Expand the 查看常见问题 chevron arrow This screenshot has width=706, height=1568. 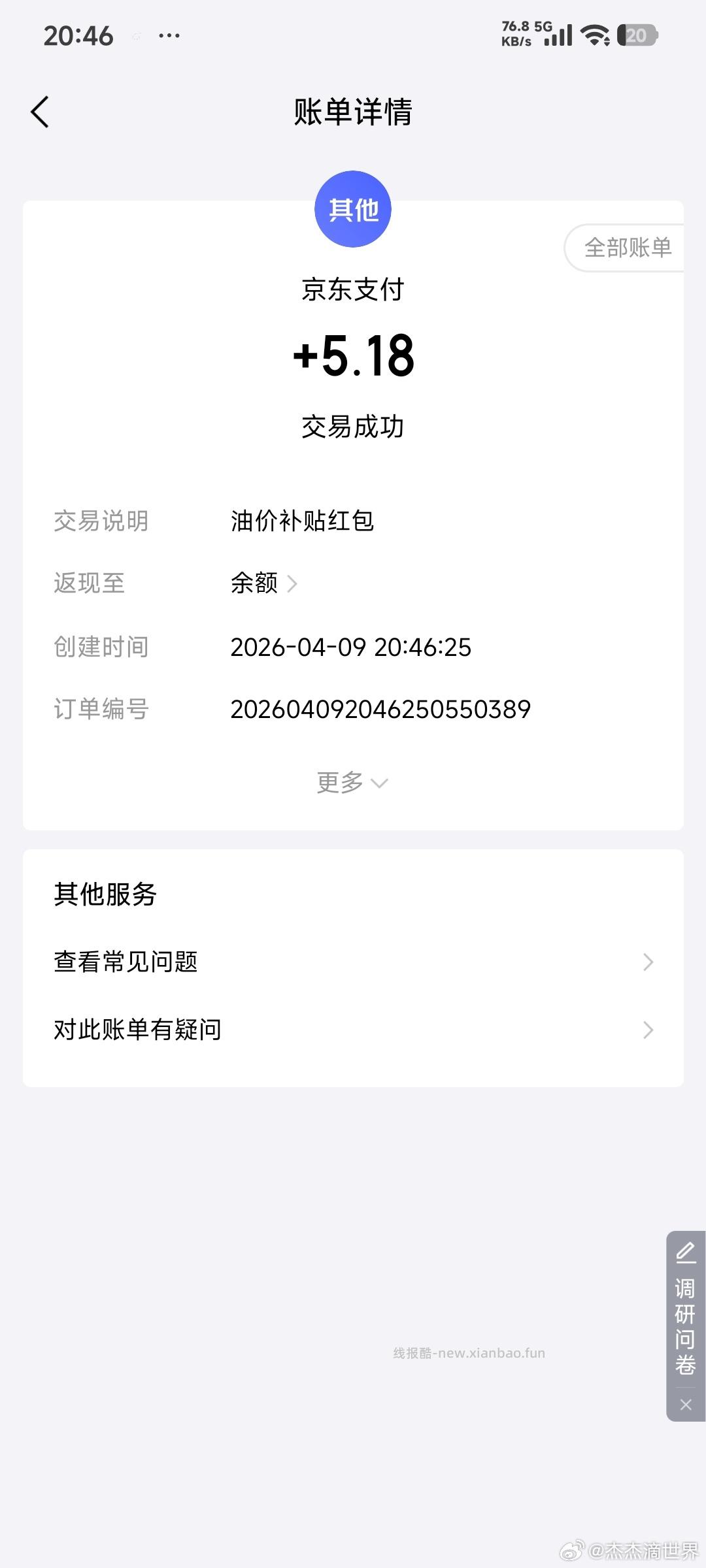pos(647,962)
